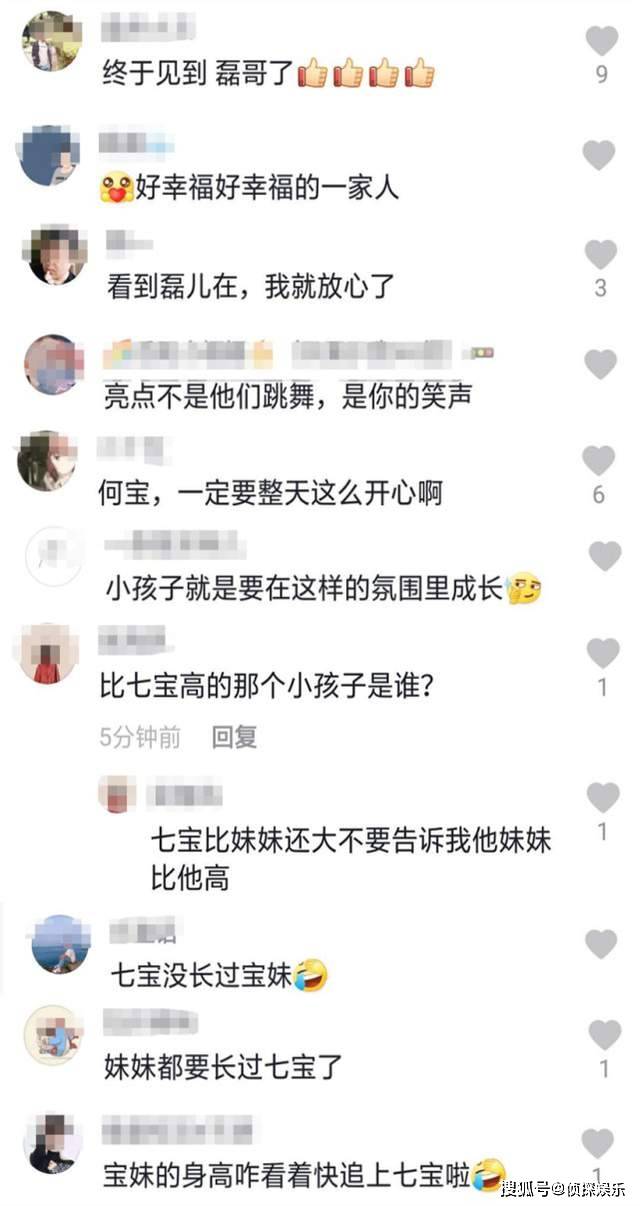Viewport: 640px width, 1206px height.
Task: Open avatar of 妹妹都要长过七宝了 commenter
Action: tap(53, 1035)
